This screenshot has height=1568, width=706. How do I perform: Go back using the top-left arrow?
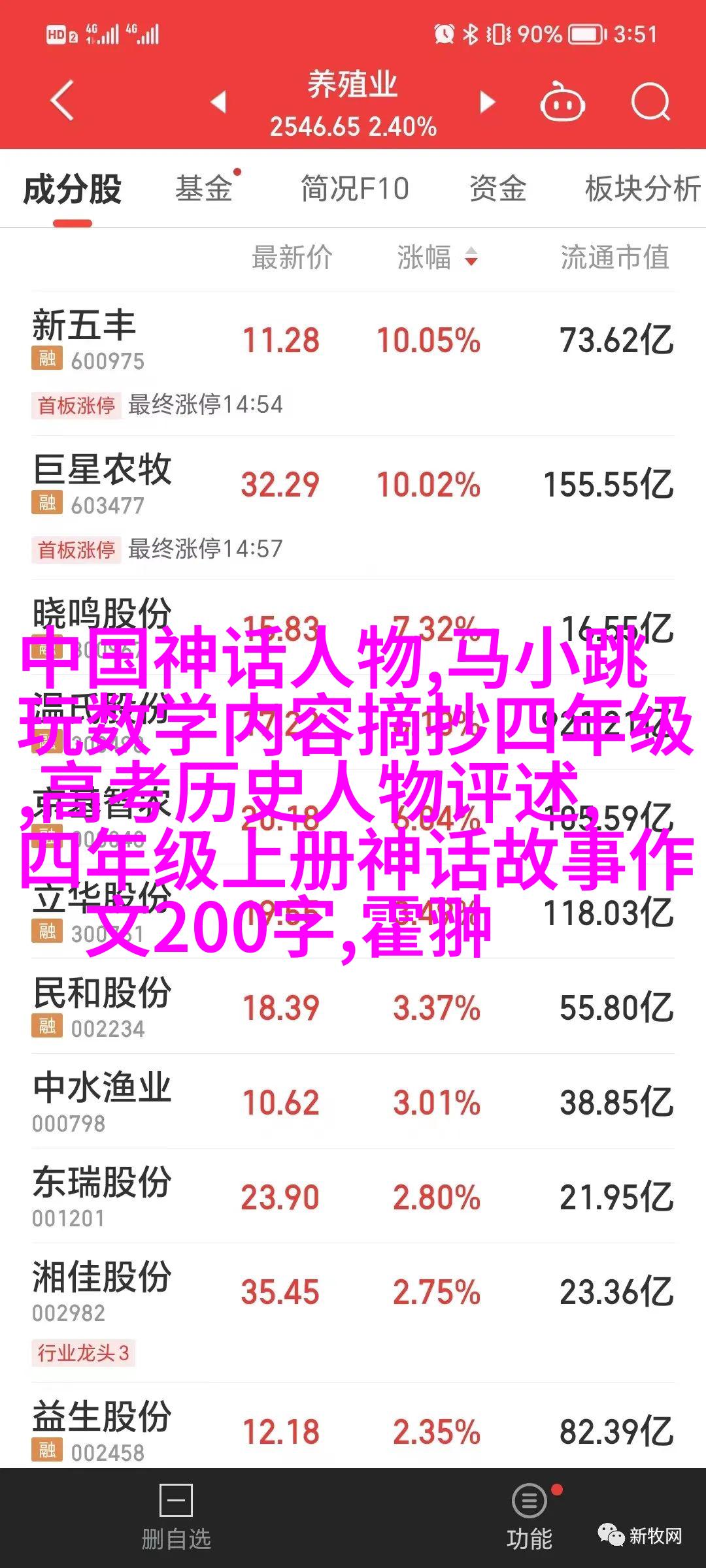pyautogui.click(x=62, y=101)
